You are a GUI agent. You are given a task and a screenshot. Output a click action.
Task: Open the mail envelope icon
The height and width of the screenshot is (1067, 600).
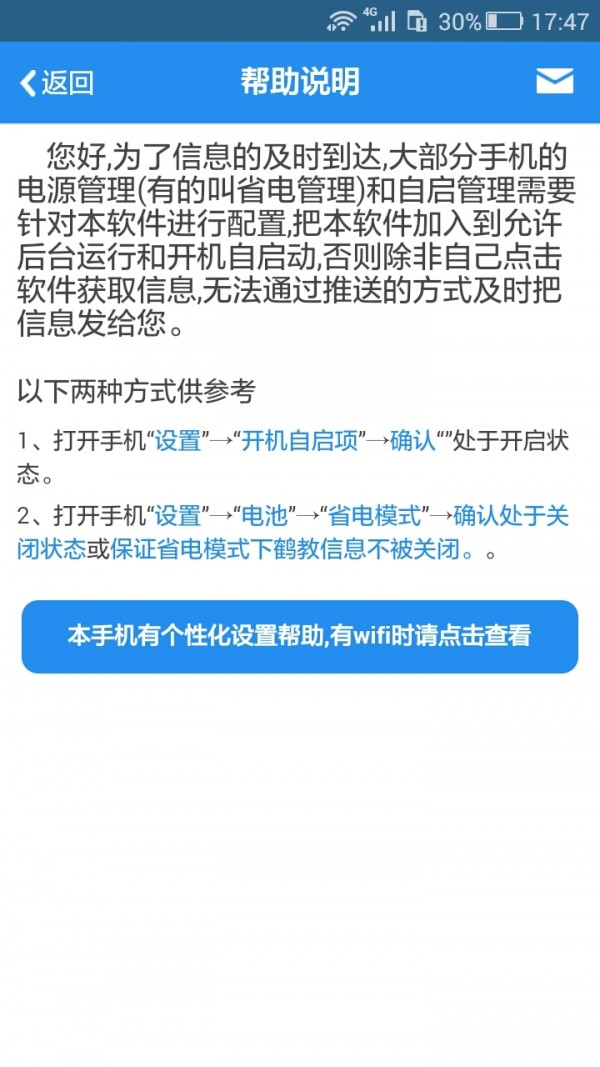pyautogui.click(x=554, y=82)
